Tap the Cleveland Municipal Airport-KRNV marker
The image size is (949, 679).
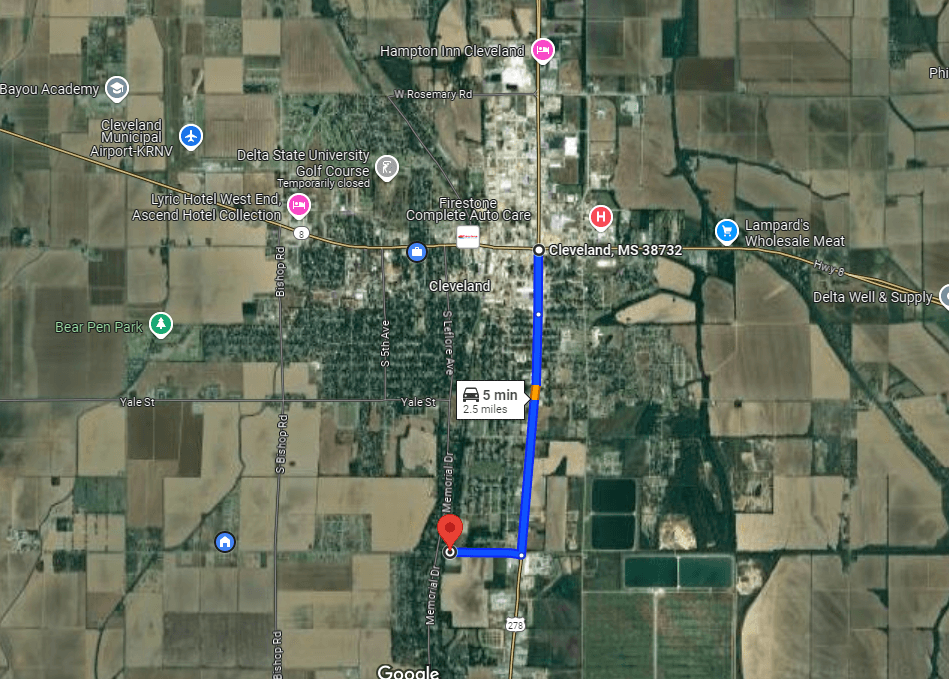[x=191, y=134]
